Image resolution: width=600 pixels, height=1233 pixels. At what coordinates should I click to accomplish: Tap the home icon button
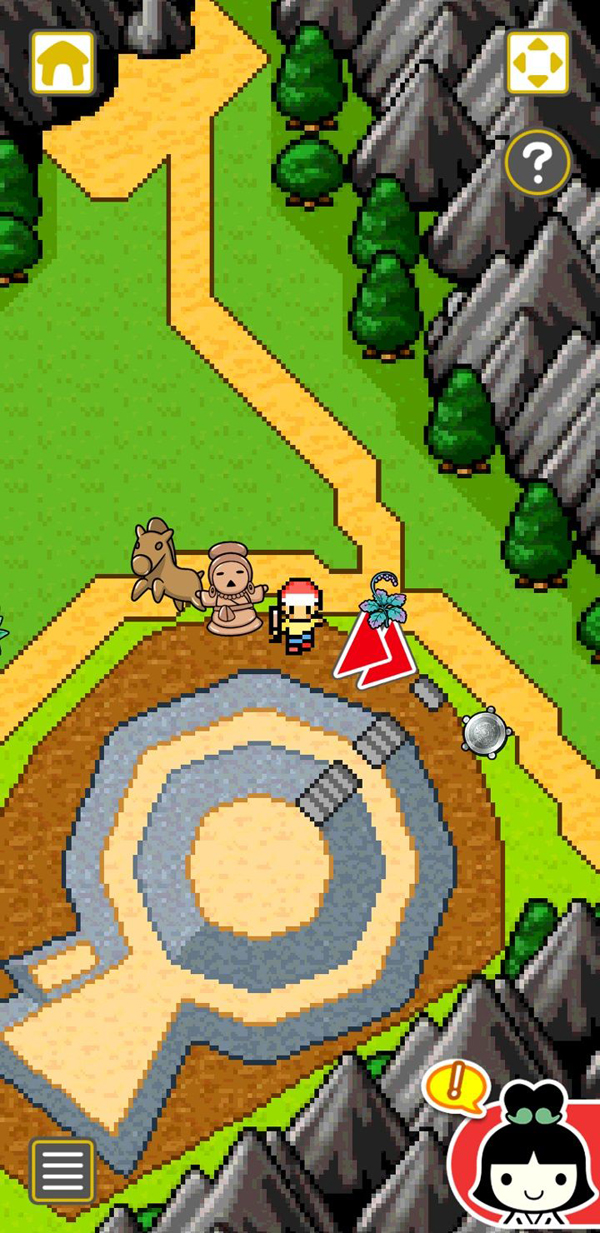63,63
